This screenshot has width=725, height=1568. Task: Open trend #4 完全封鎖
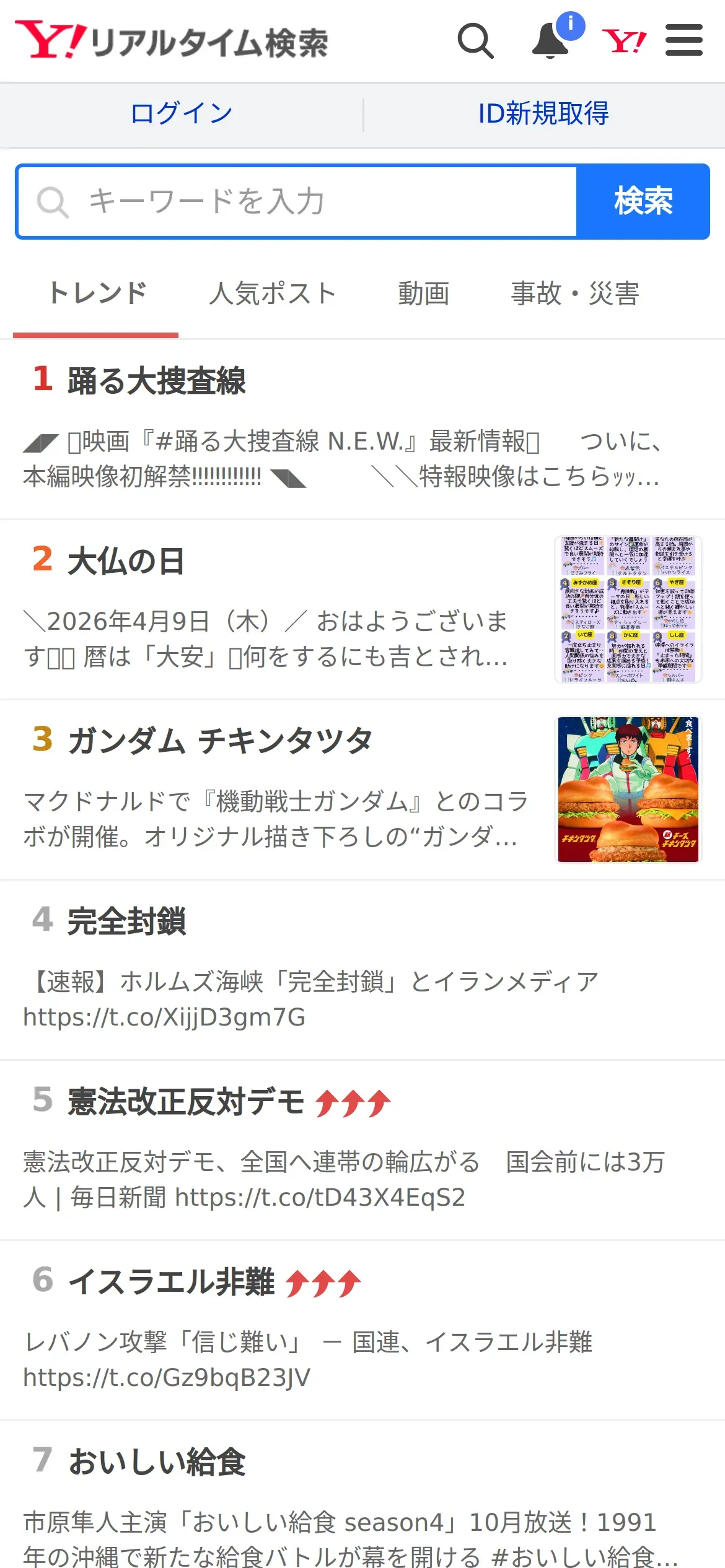(x=362, y=970)
